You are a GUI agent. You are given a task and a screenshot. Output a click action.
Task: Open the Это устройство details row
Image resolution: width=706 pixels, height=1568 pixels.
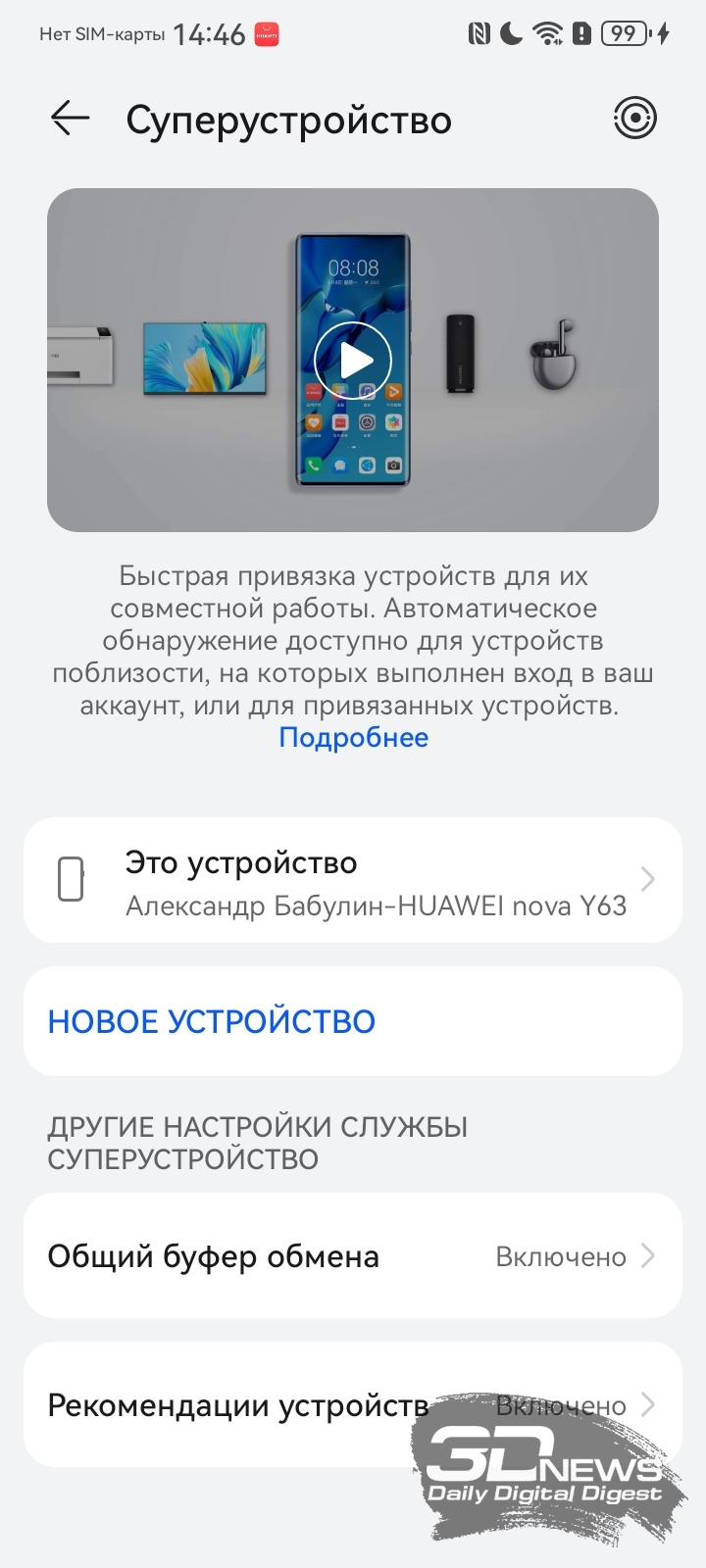point(353,880)
